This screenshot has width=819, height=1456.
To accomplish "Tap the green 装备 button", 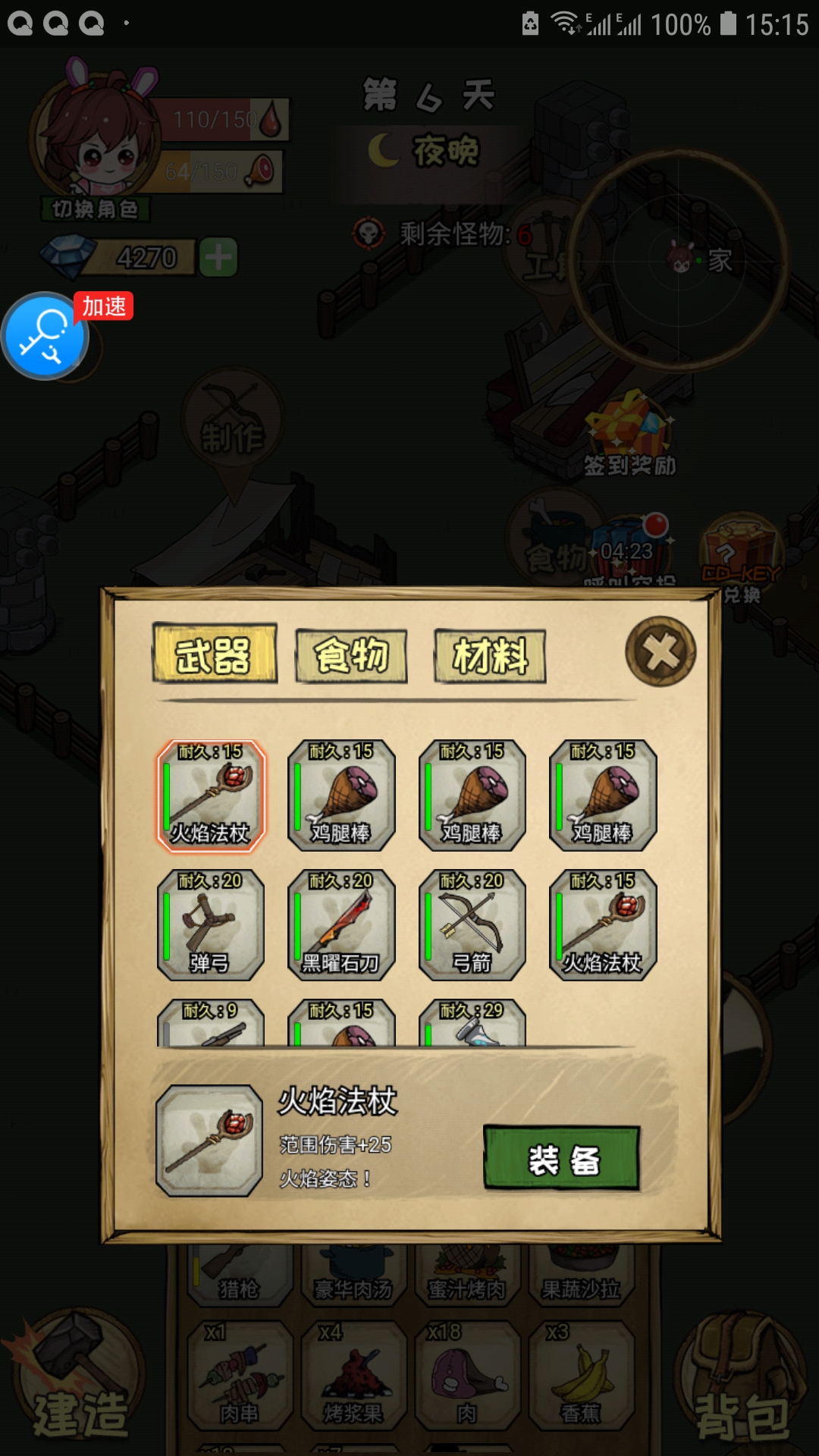I will click(x=562, y=1158).
